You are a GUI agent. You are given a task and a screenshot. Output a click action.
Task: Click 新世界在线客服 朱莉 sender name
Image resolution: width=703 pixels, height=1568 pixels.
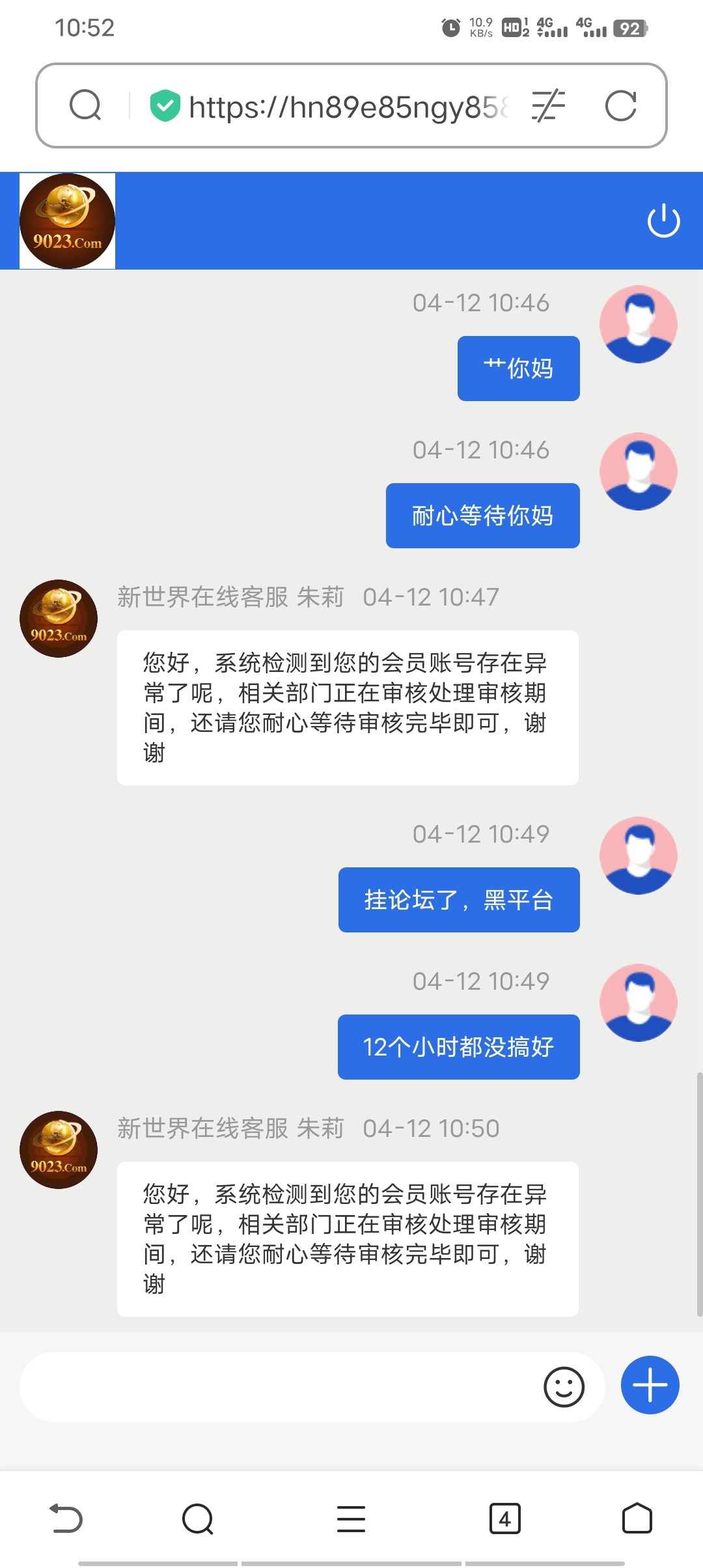229,596
